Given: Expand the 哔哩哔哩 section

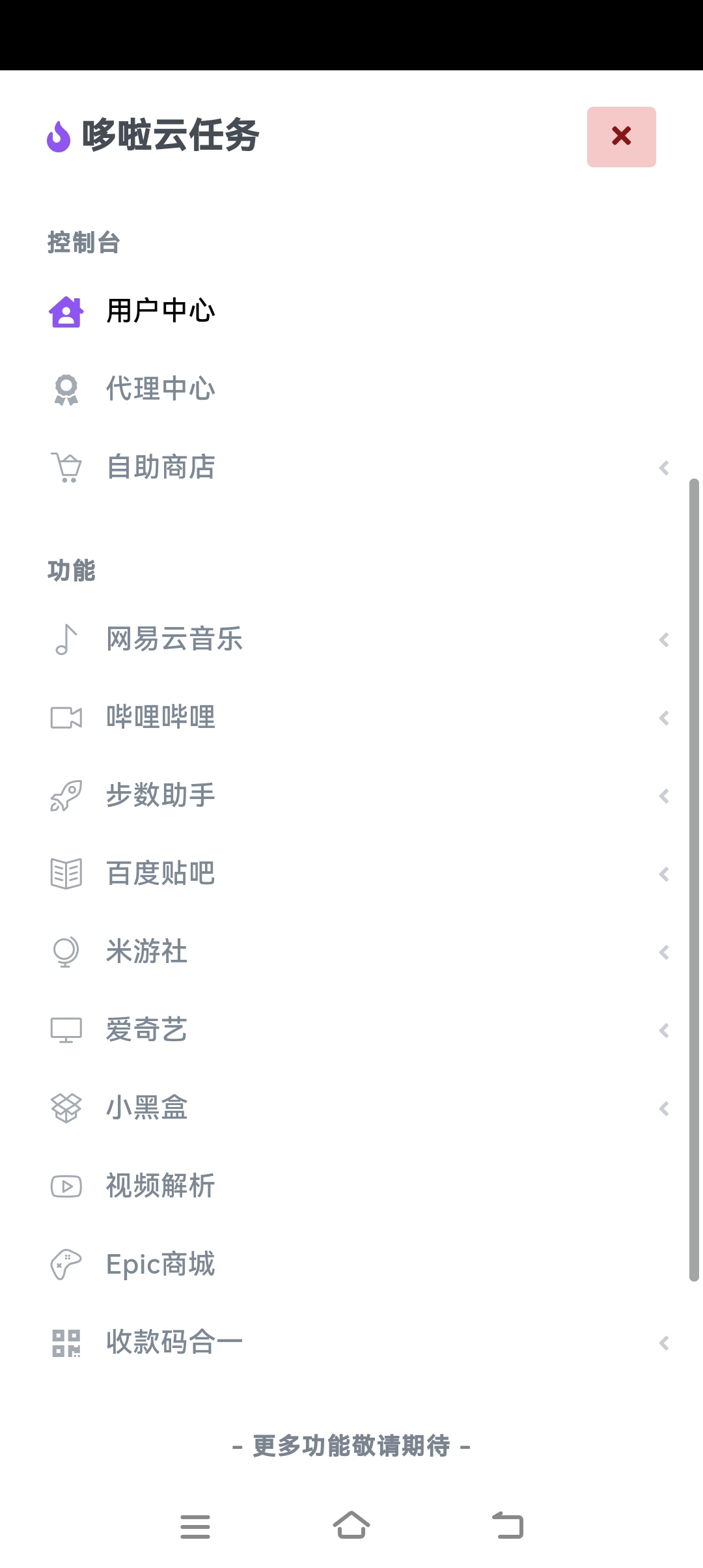Looking at the screenshot, I should 351,717.
